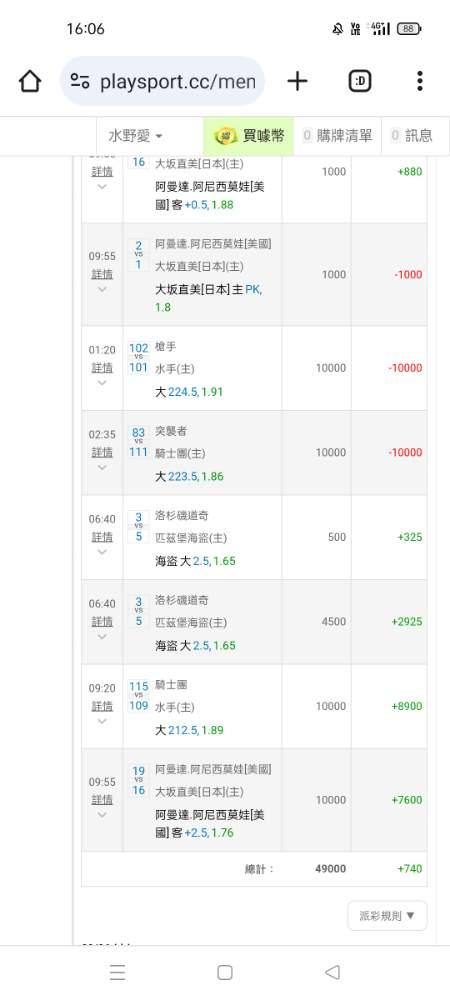Expand the 水野愛 account dropdown
Viewport: 450px width, 1000px height.
[135, 136]
